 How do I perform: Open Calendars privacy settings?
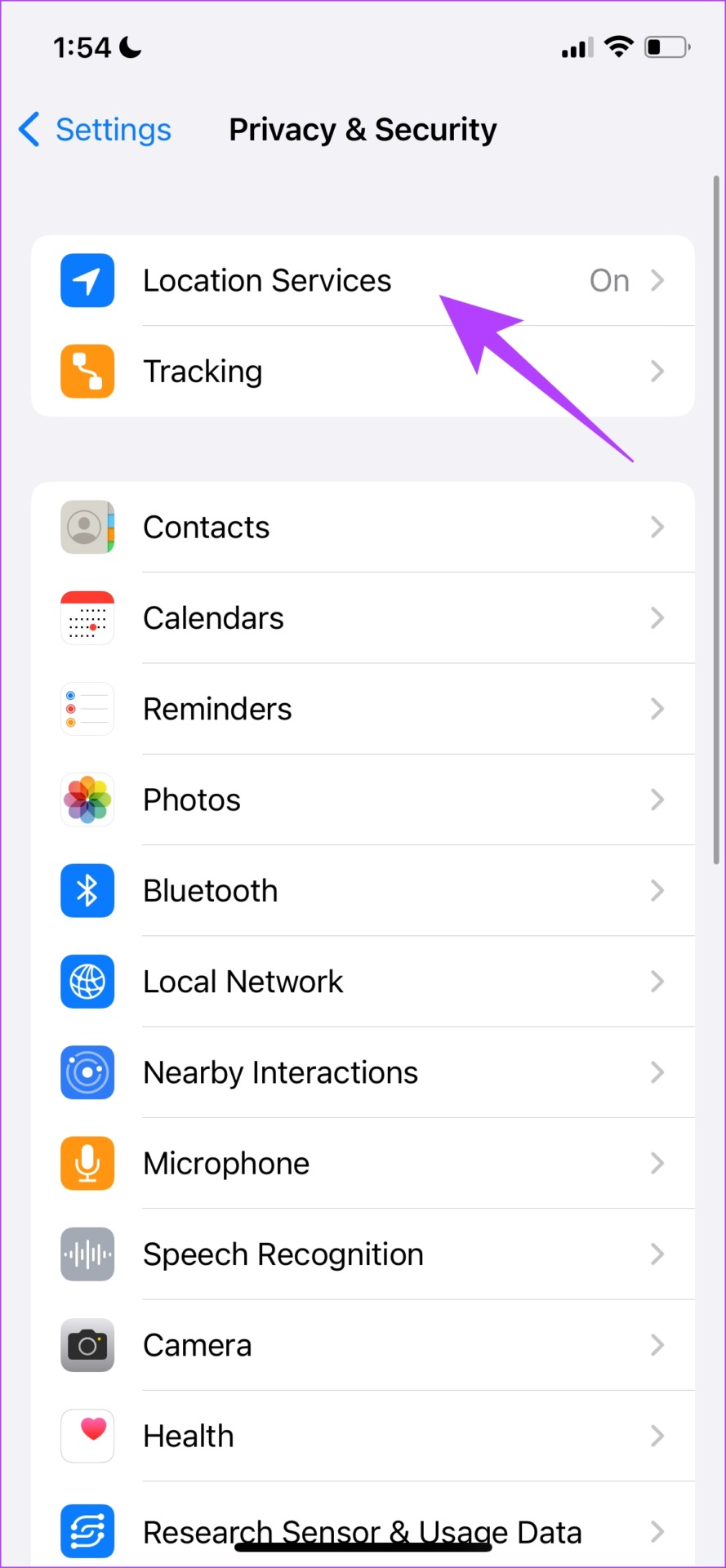tap(363, 618)
